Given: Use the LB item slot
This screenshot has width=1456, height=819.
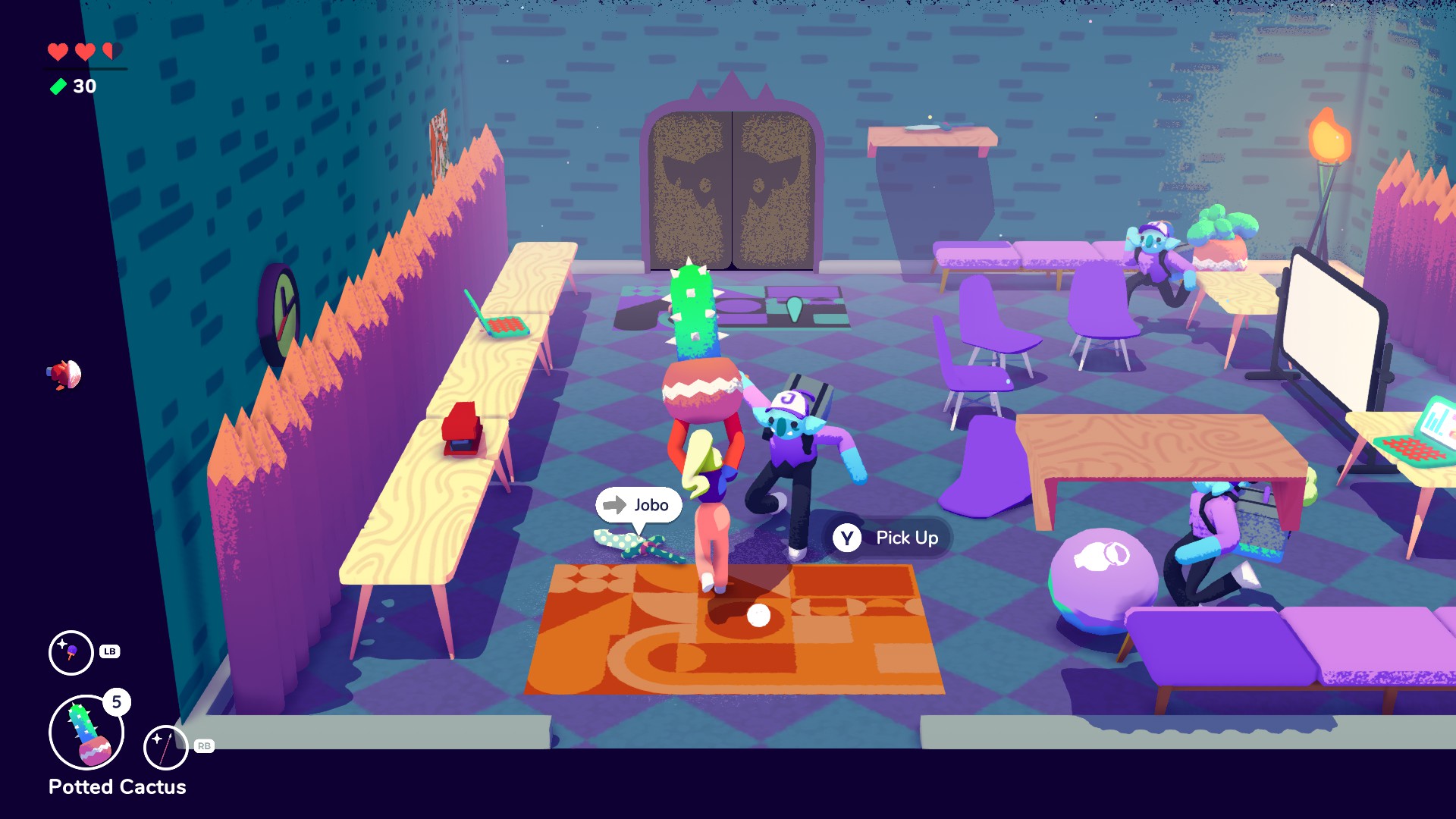Looking at the screenshot, I should pos(71,652).
